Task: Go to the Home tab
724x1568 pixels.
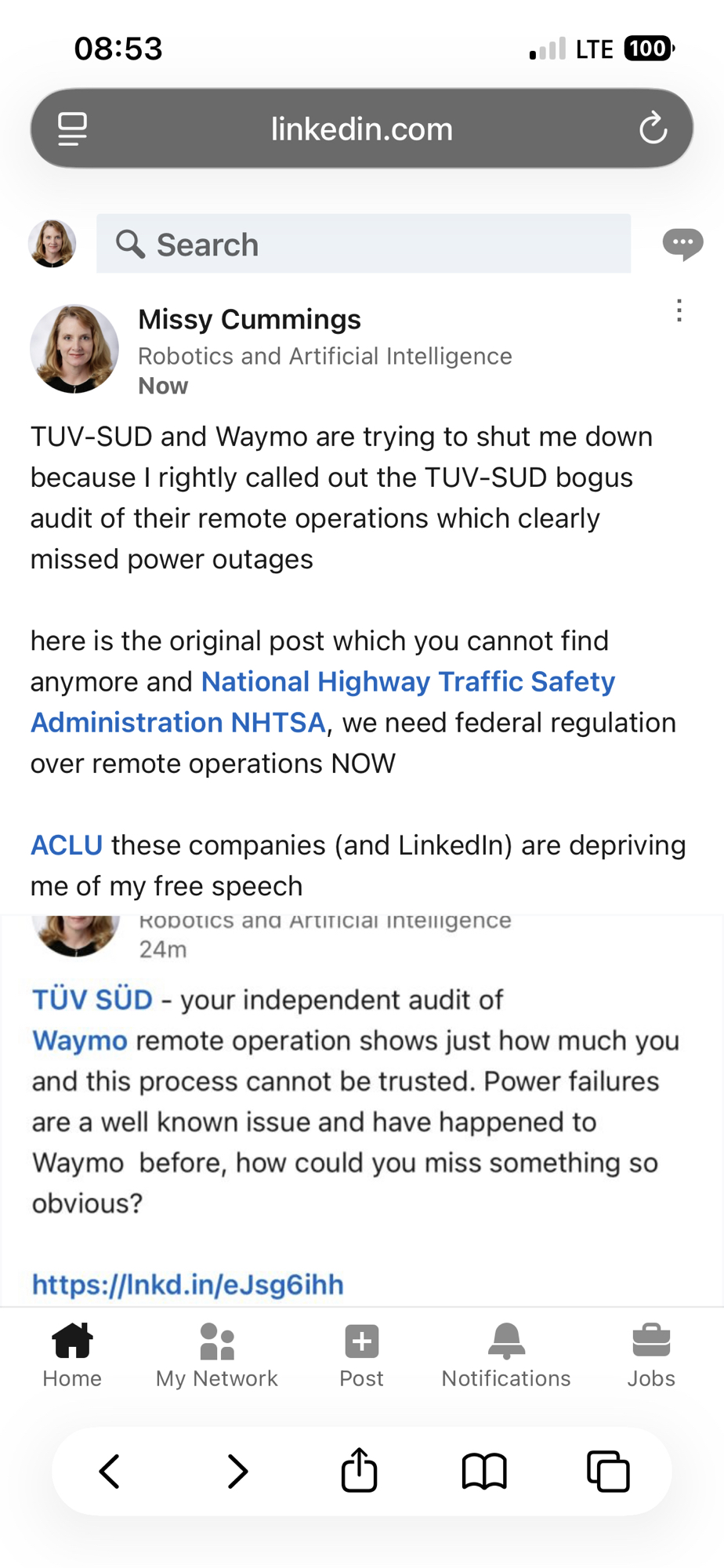Action: 72,1354
